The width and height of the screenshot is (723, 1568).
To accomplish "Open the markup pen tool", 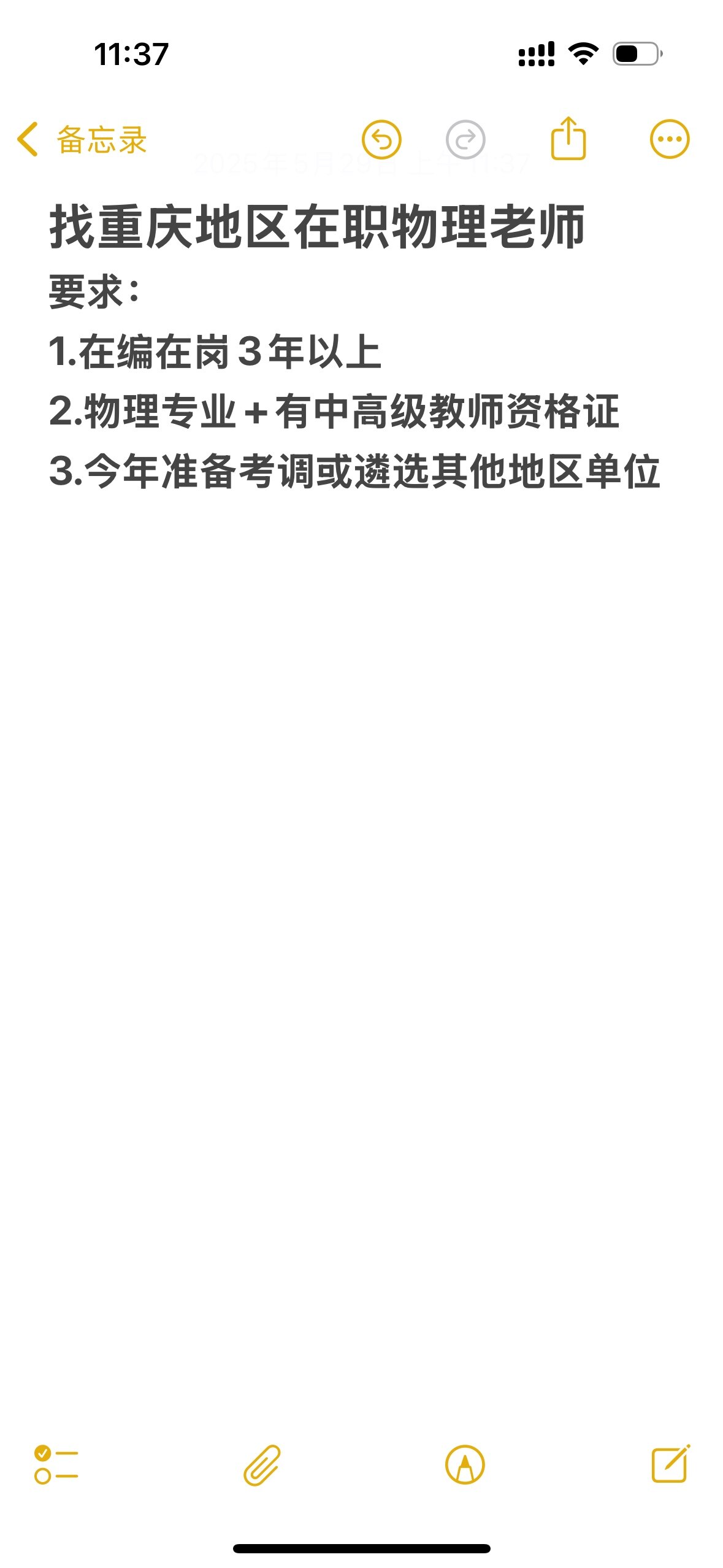I will (x=465, y=1465).
